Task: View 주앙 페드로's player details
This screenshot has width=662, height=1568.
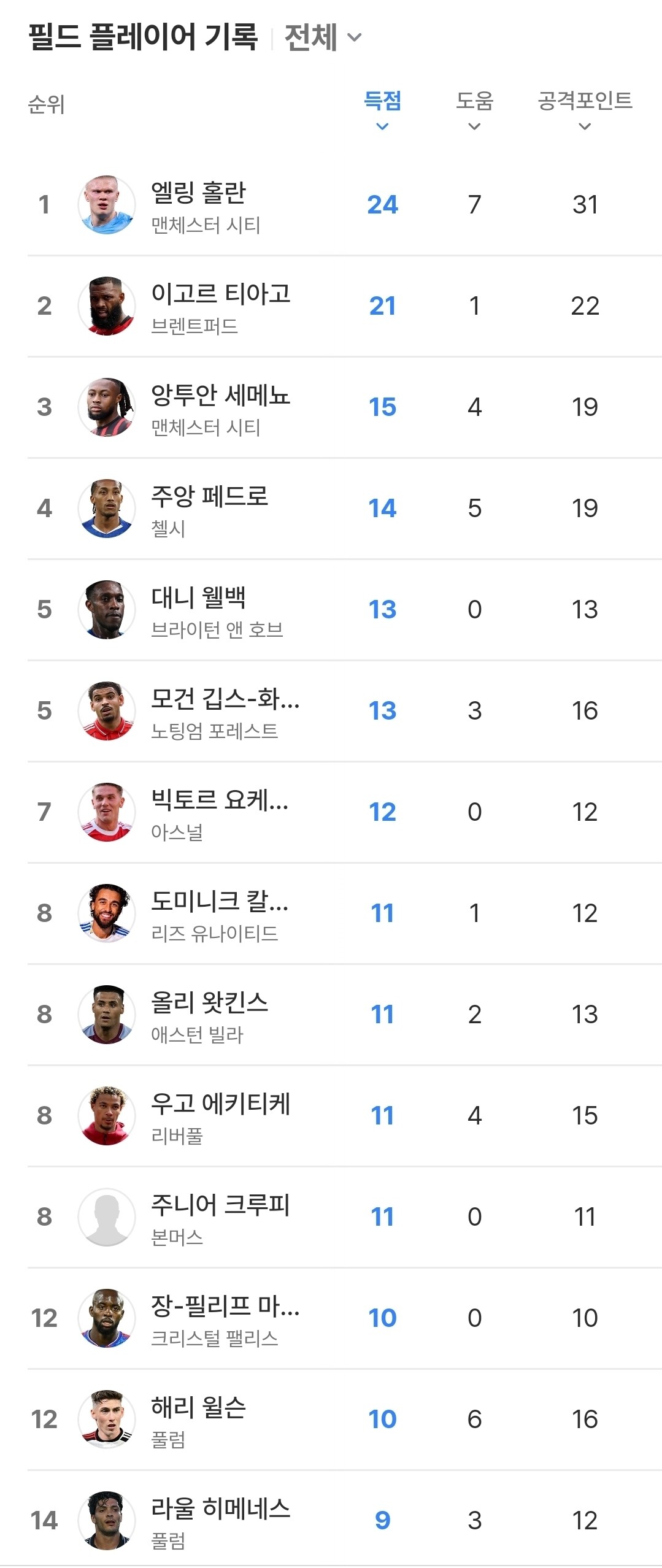Action: point(345,509)
